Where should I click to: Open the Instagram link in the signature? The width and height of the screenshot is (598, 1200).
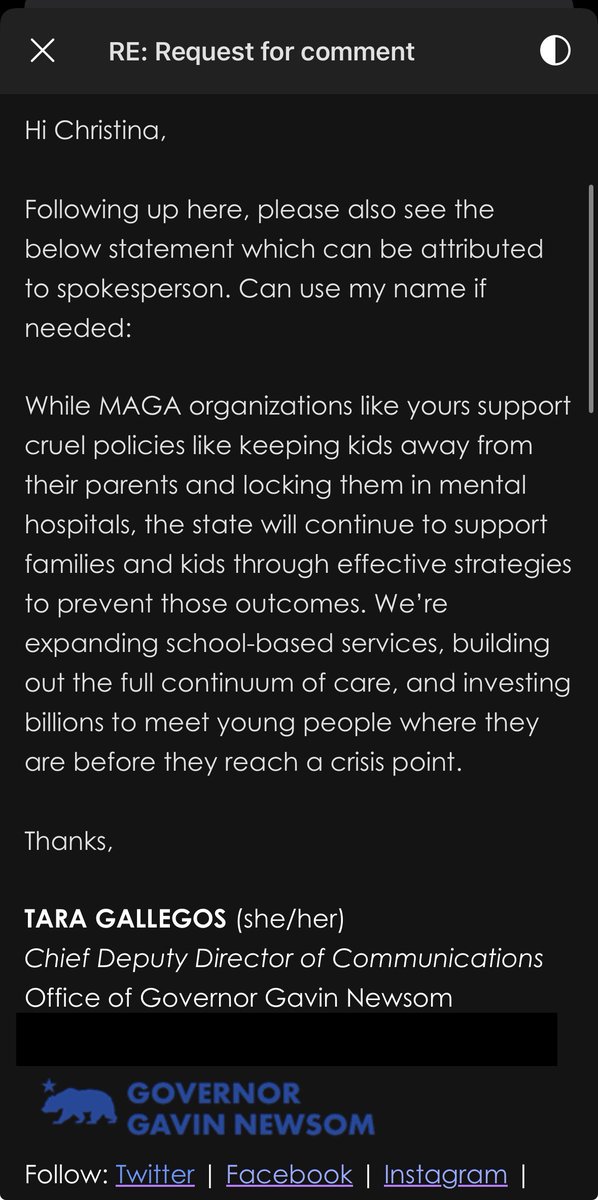click(x=445, y=1174)
